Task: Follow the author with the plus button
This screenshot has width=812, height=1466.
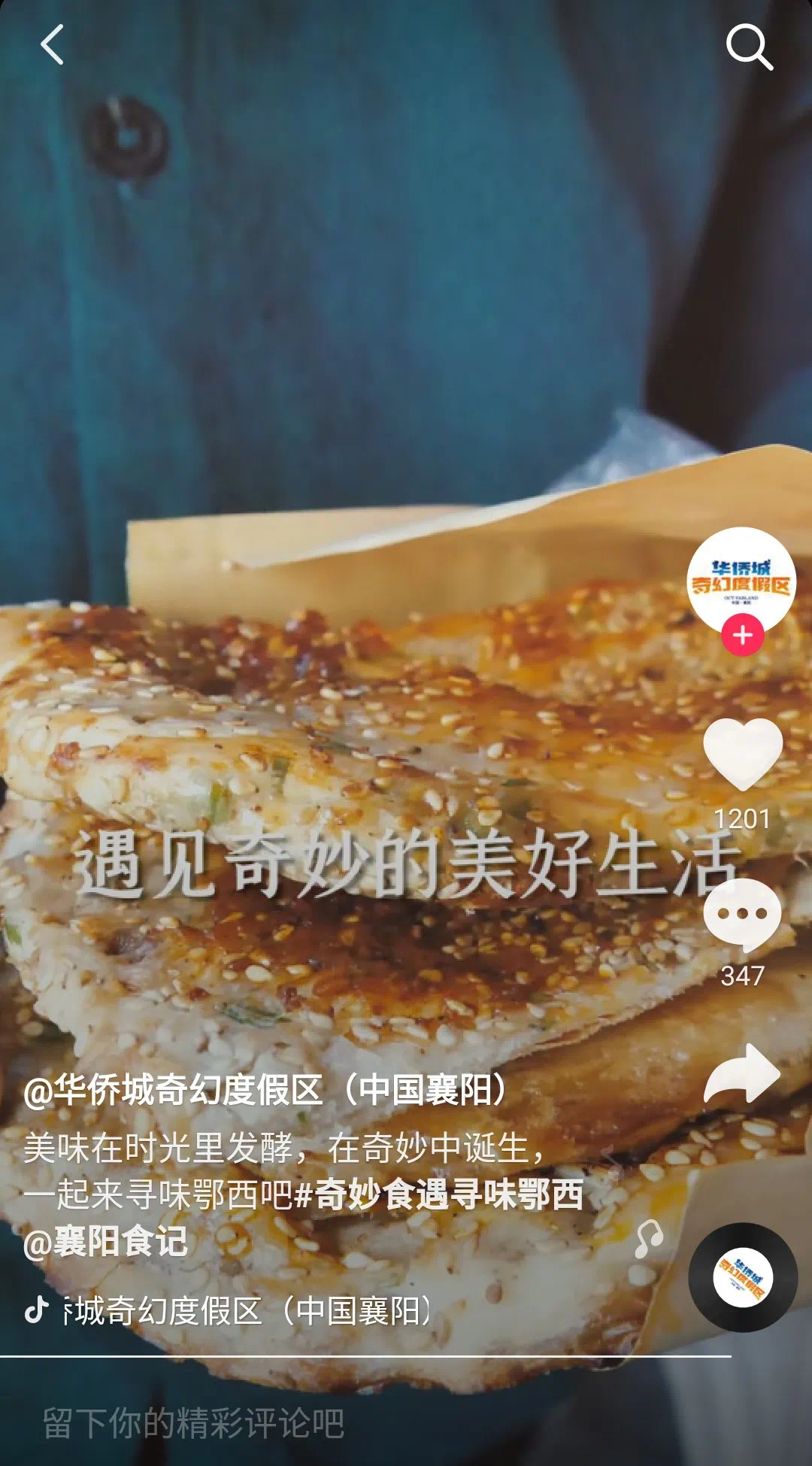Action: pyautogui.click(x=742, y=635)
